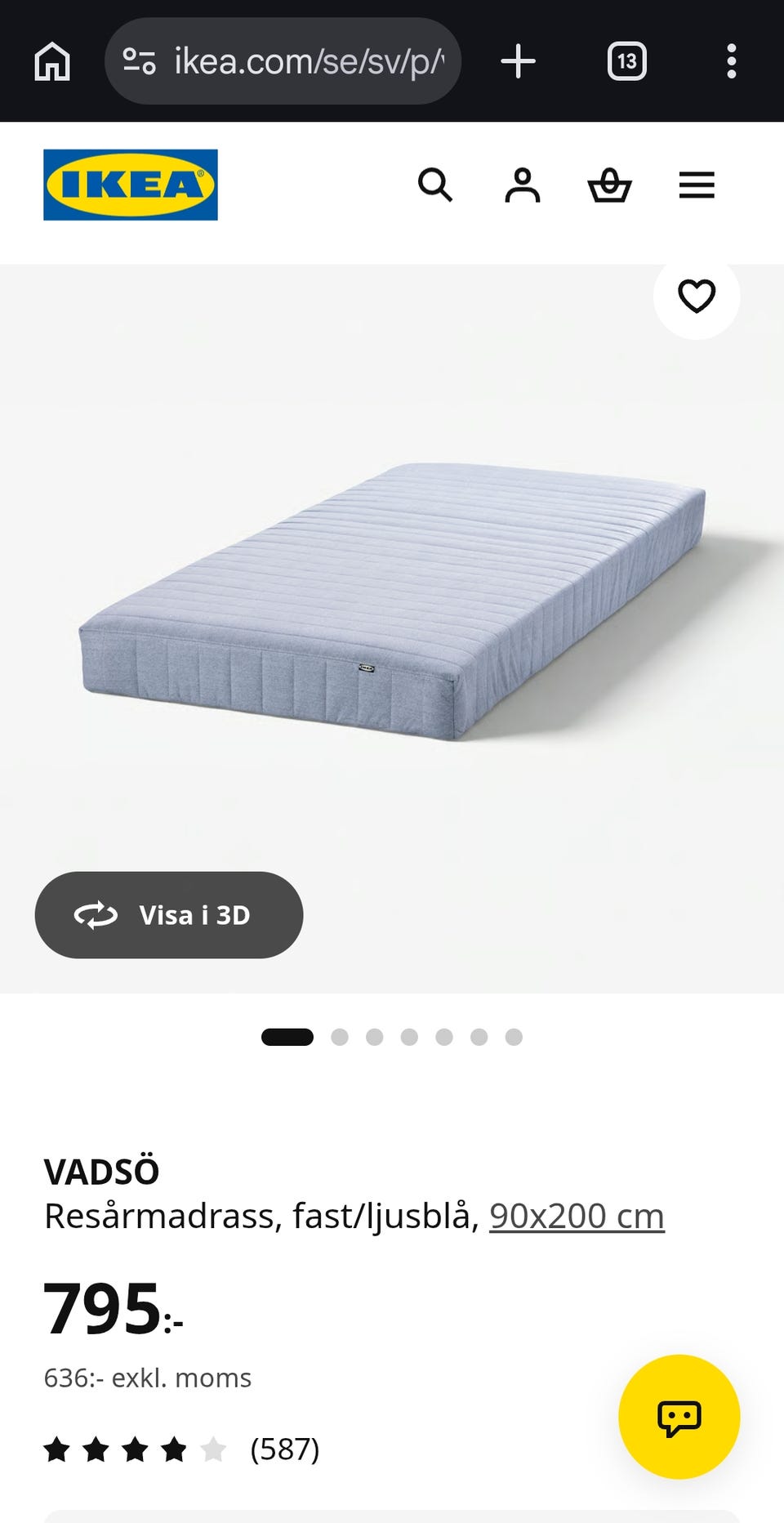Screen dimensions: 784x1523
Task: Tap the IKEA logo to go home
Action: [131, 185]
